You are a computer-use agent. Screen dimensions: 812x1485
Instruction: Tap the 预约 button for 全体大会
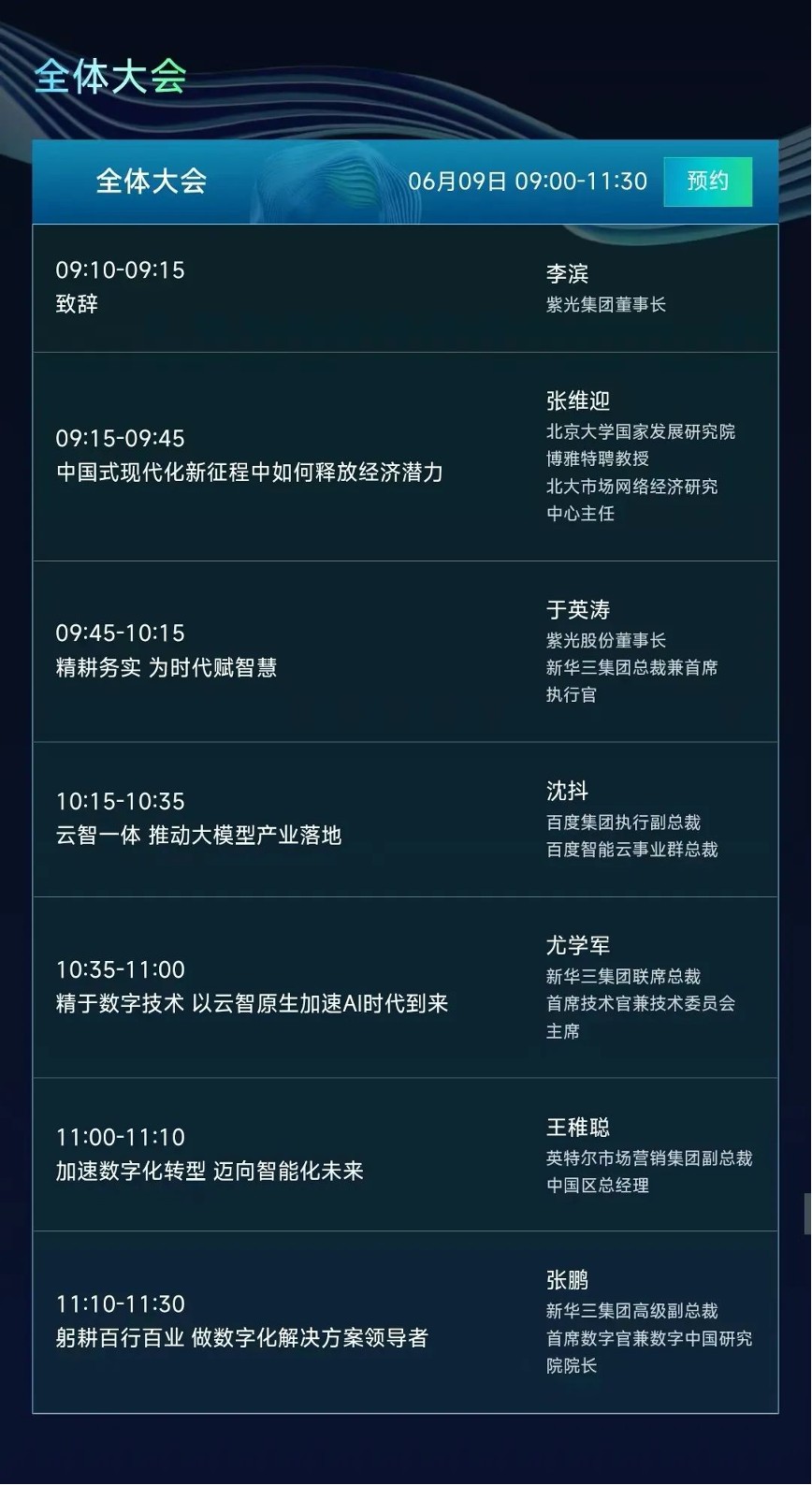[x=707, y=181]
